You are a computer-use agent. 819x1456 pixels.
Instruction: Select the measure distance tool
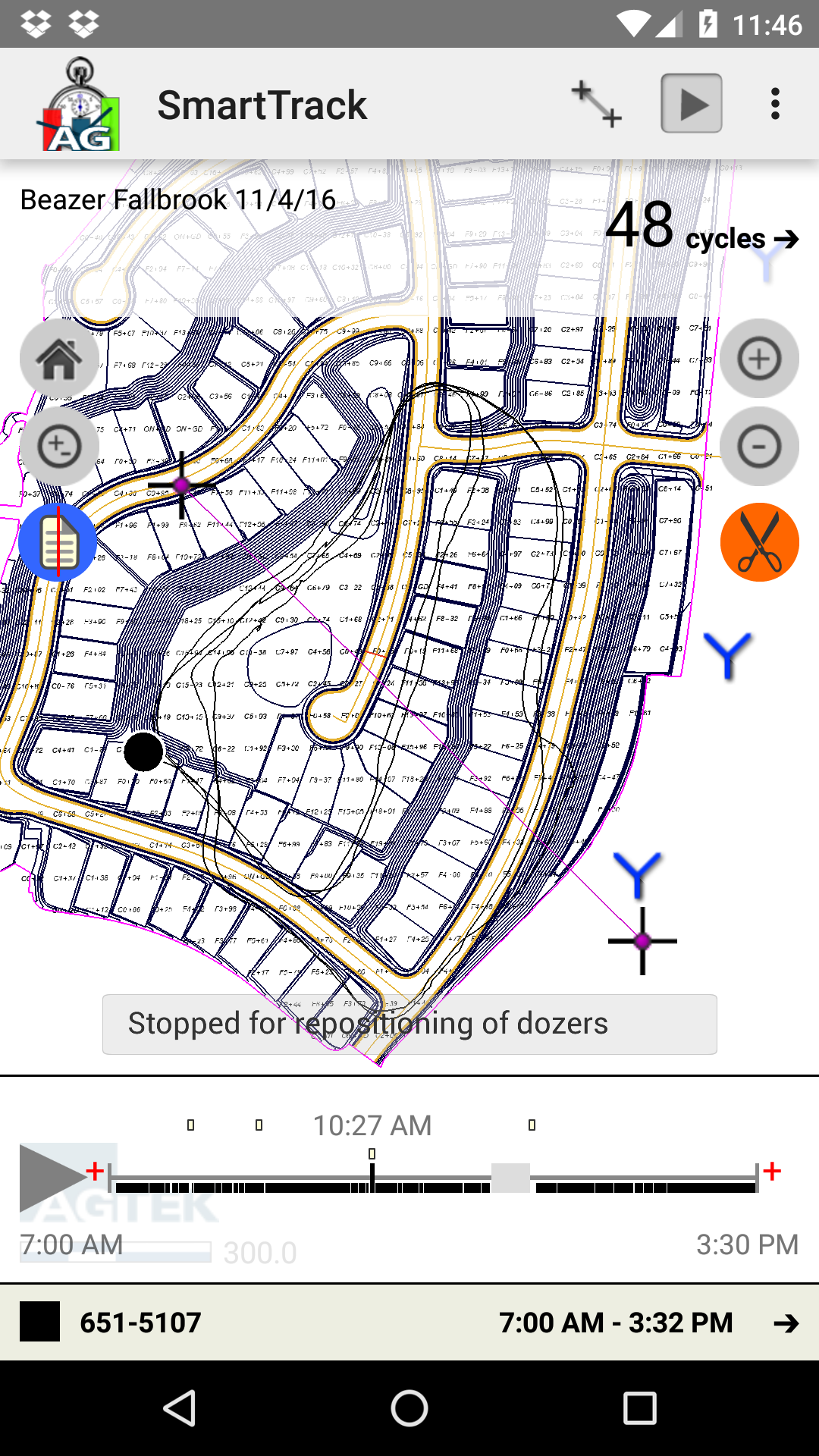point(597,104)
